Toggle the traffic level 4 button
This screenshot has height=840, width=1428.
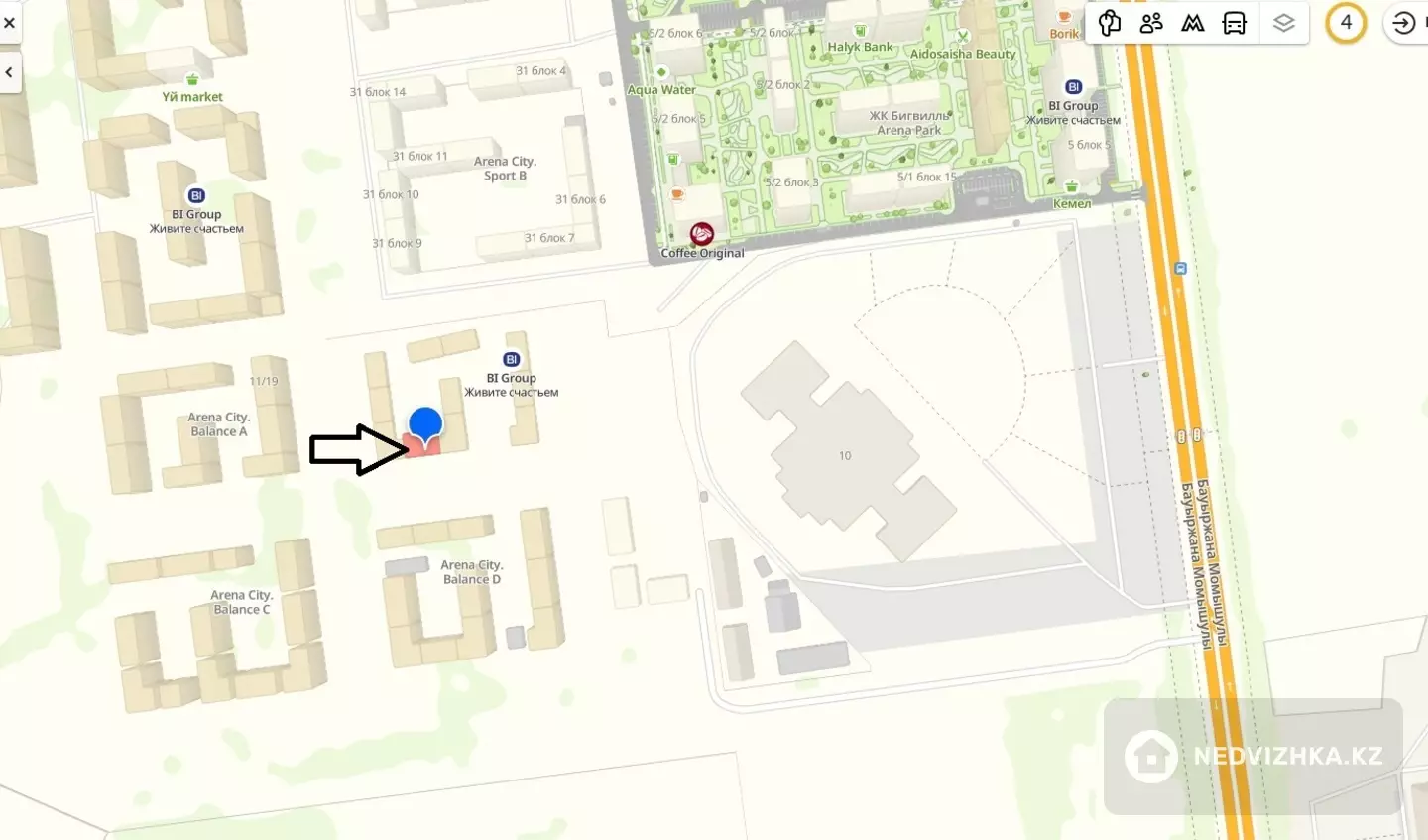pos(1346,23)
